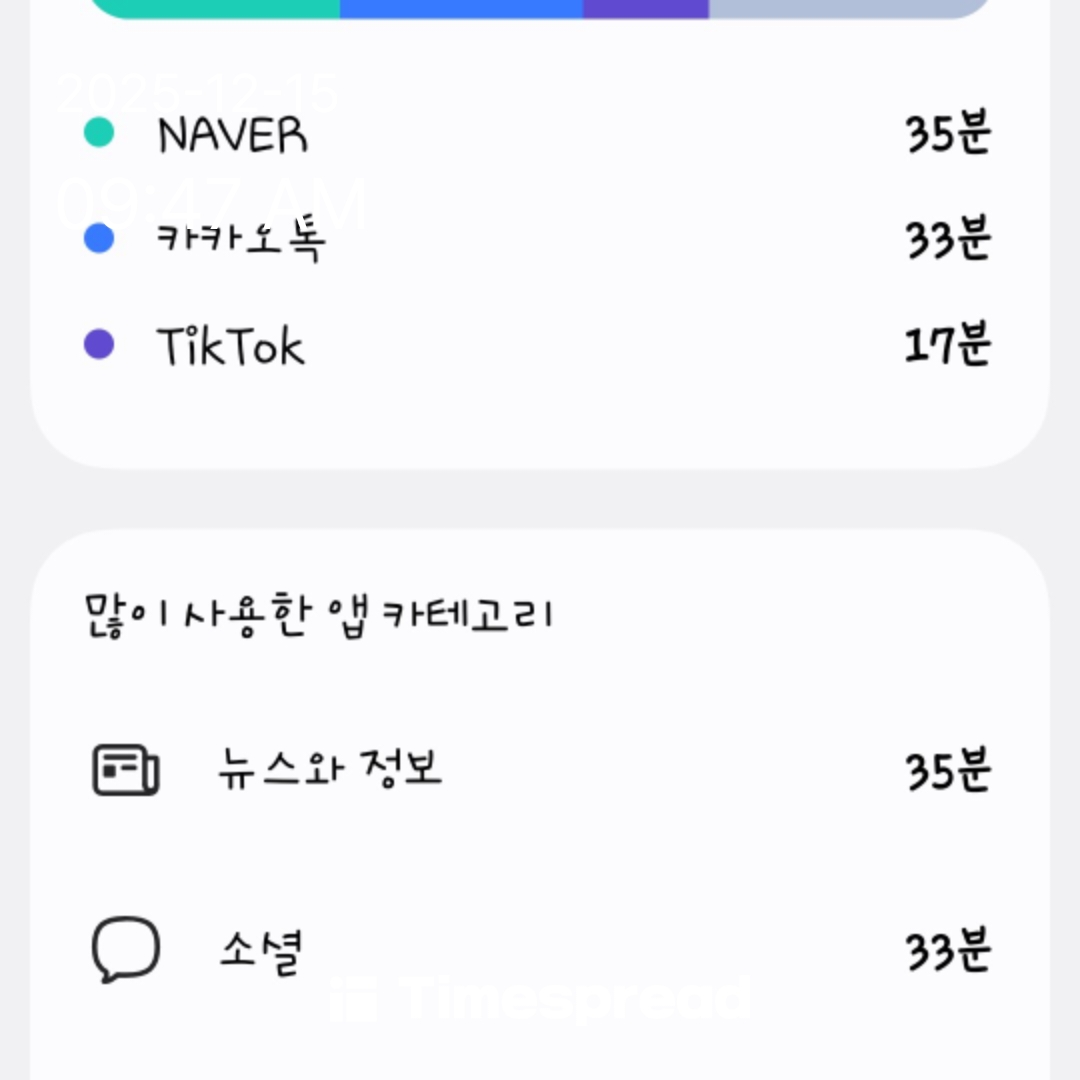The image size is (1080, 1080).
Task: Open NAVER usage details
Action: click(x=232, y=135)
